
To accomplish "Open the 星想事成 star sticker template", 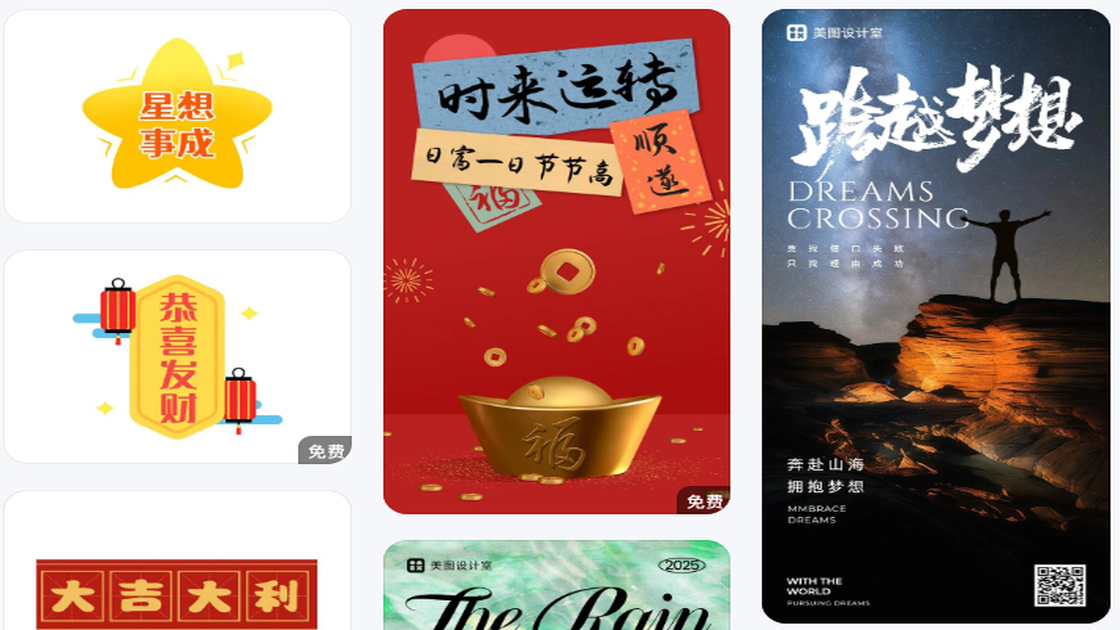I will pyautogui.click(x=177, y=117).
